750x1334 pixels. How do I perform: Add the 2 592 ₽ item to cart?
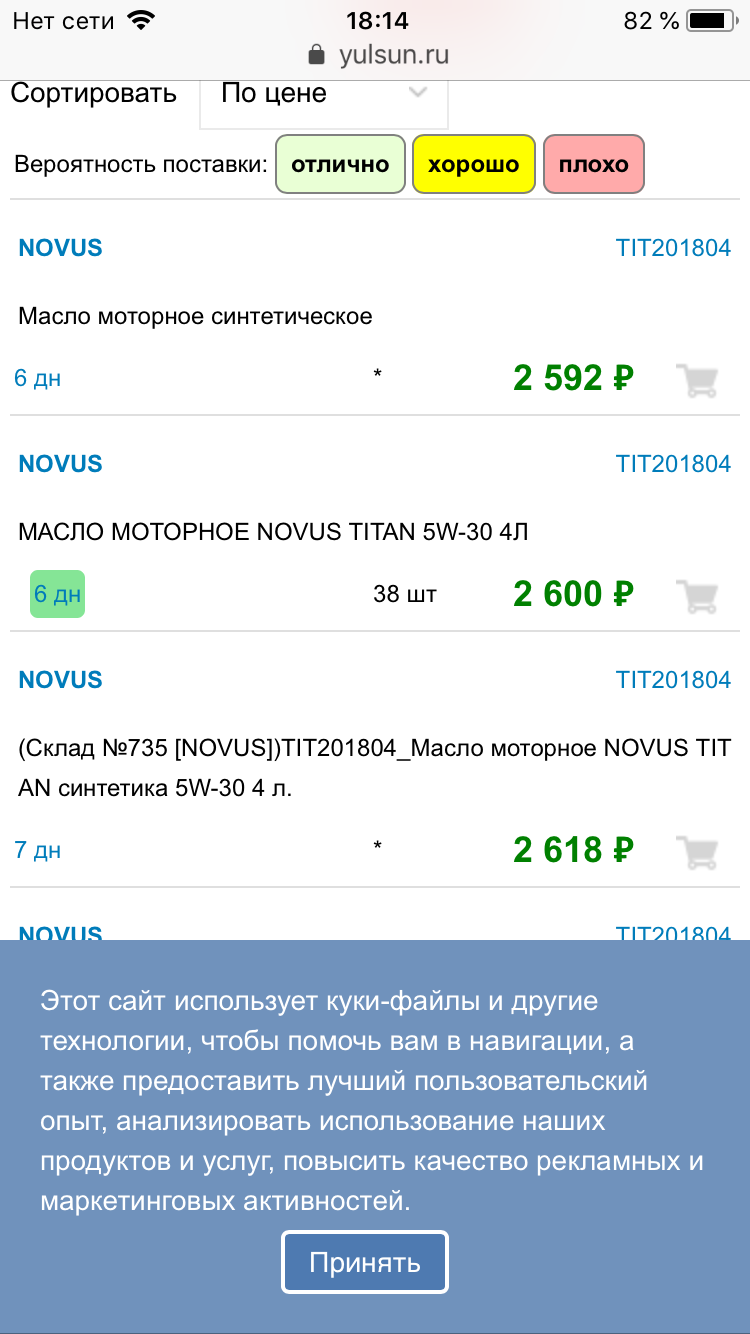[697, 379]
